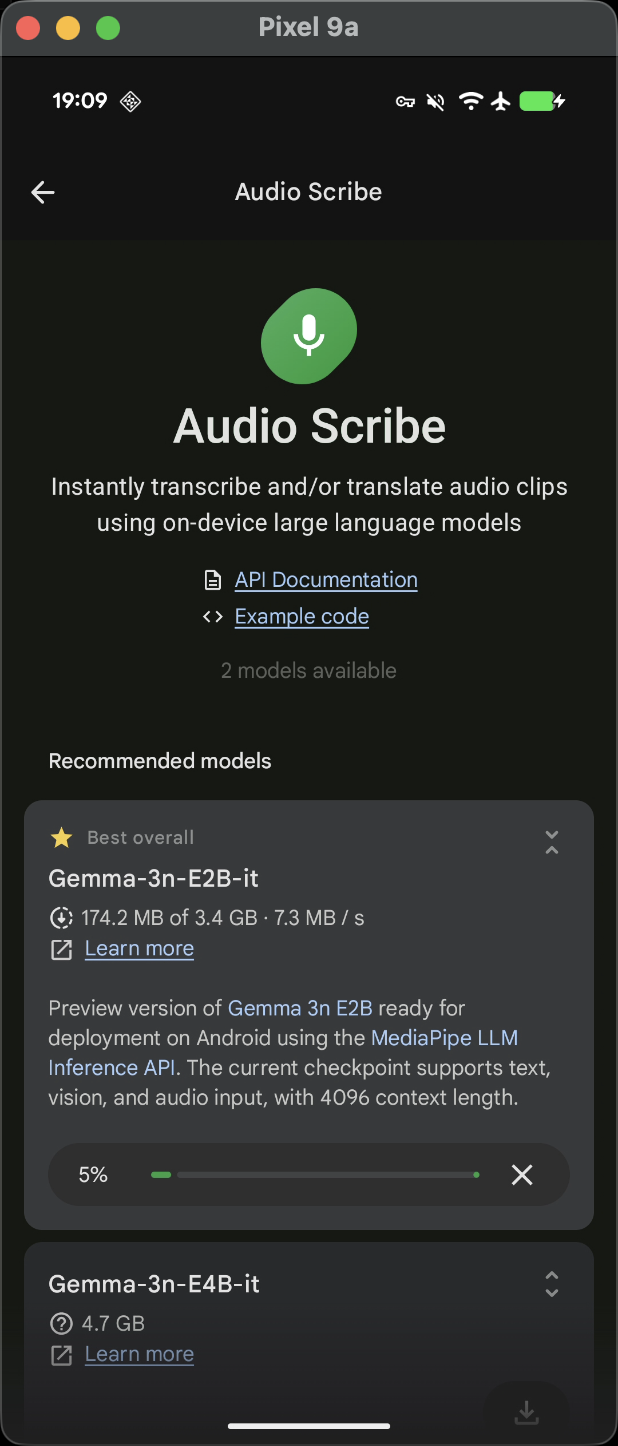
Task: Collapse the Gemma-3n-E2B-it card
Action: pos(551,842)
